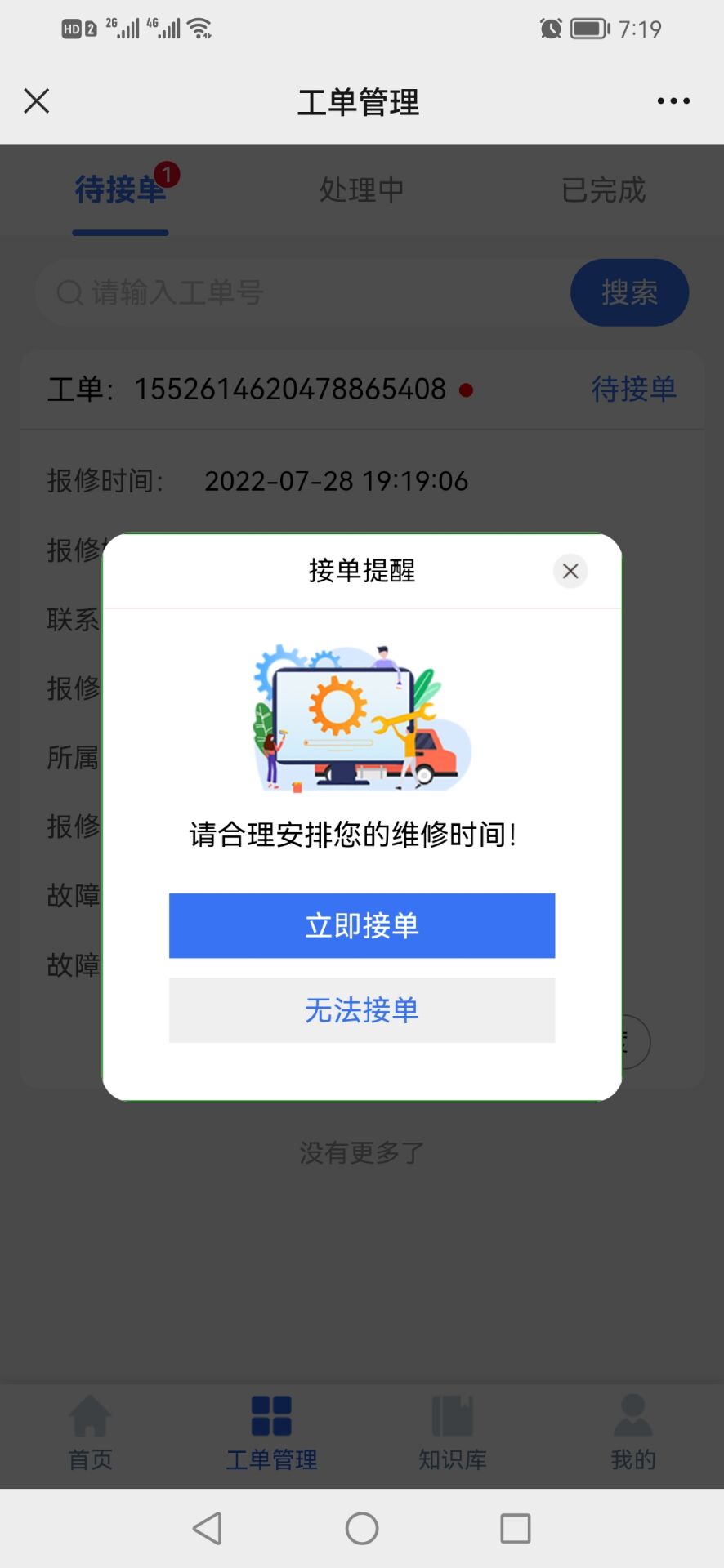The image size is (724, 1568).
Task: Select the 工单管理 bottom tab
Action: (271, 1434)
